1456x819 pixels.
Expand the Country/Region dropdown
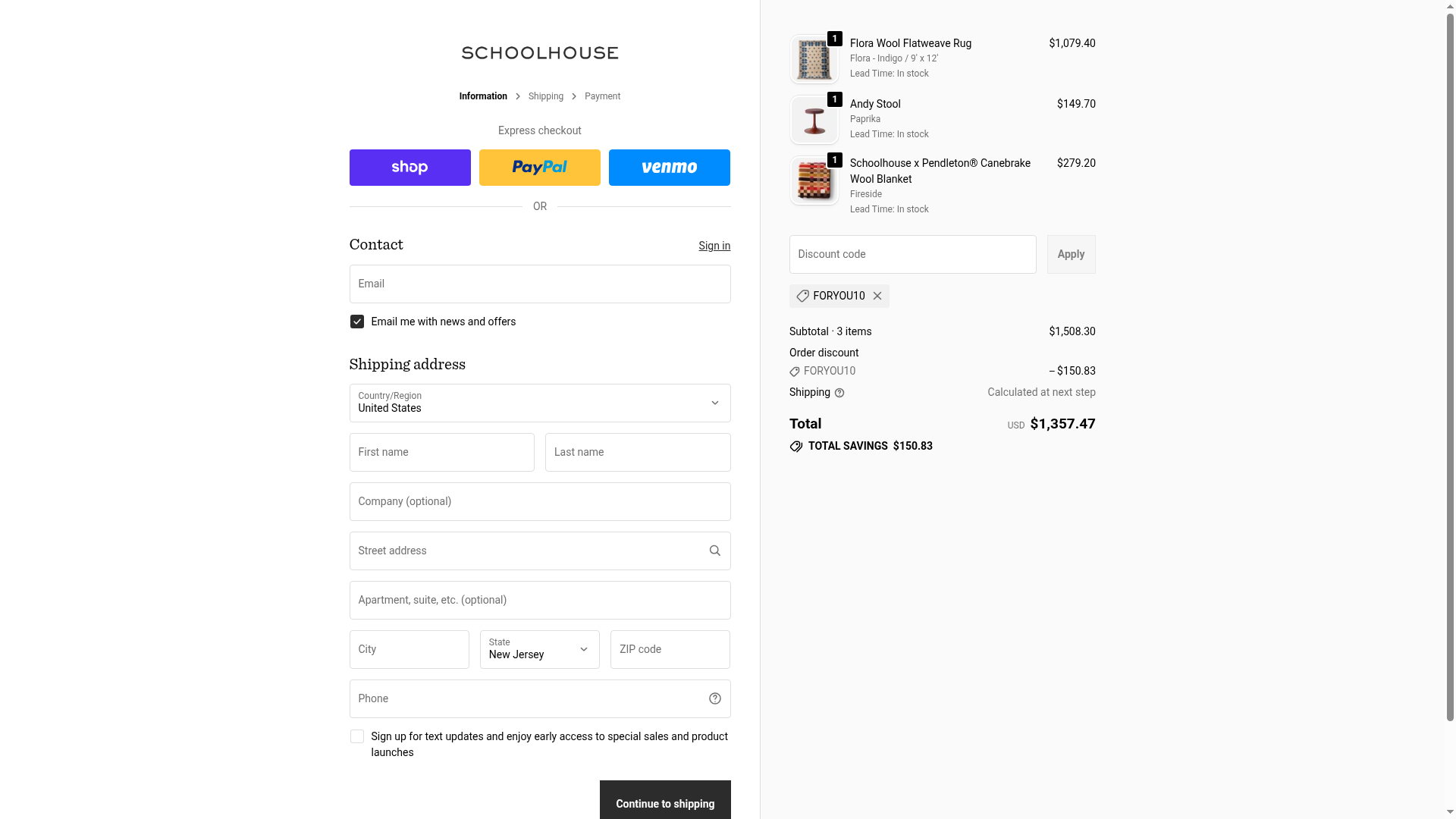539,403
